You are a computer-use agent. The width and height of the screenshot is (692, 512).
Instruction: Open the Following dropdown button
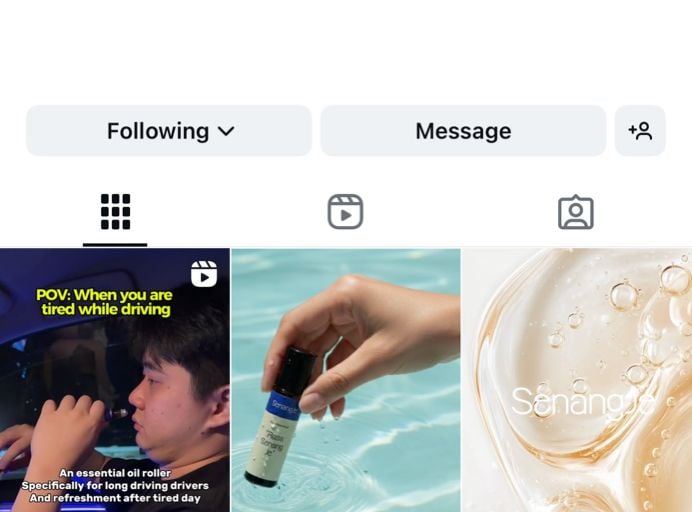click(169, 131)
